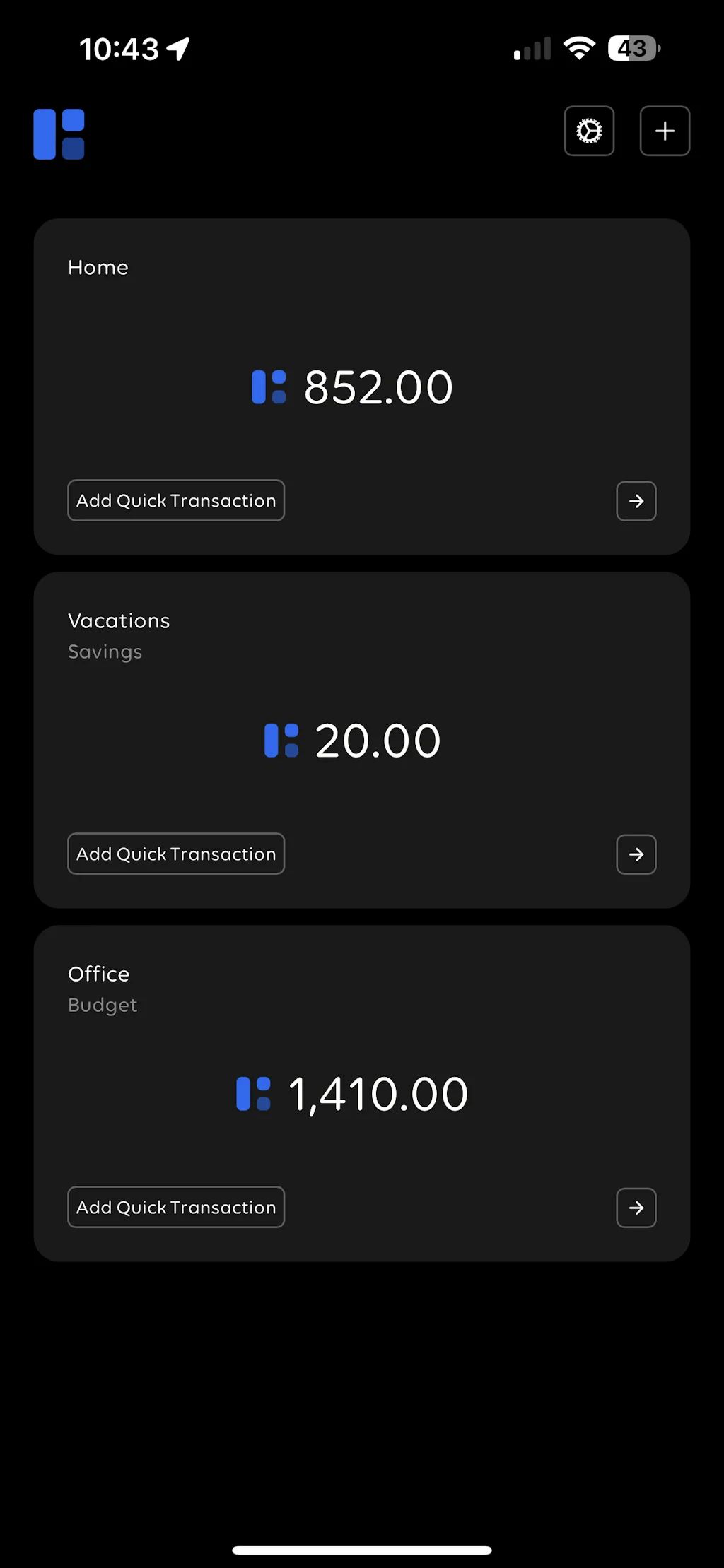Add Quick Transaction on Vacations account
Viewport: 724px width, 1568px height.
click(175, 854)
